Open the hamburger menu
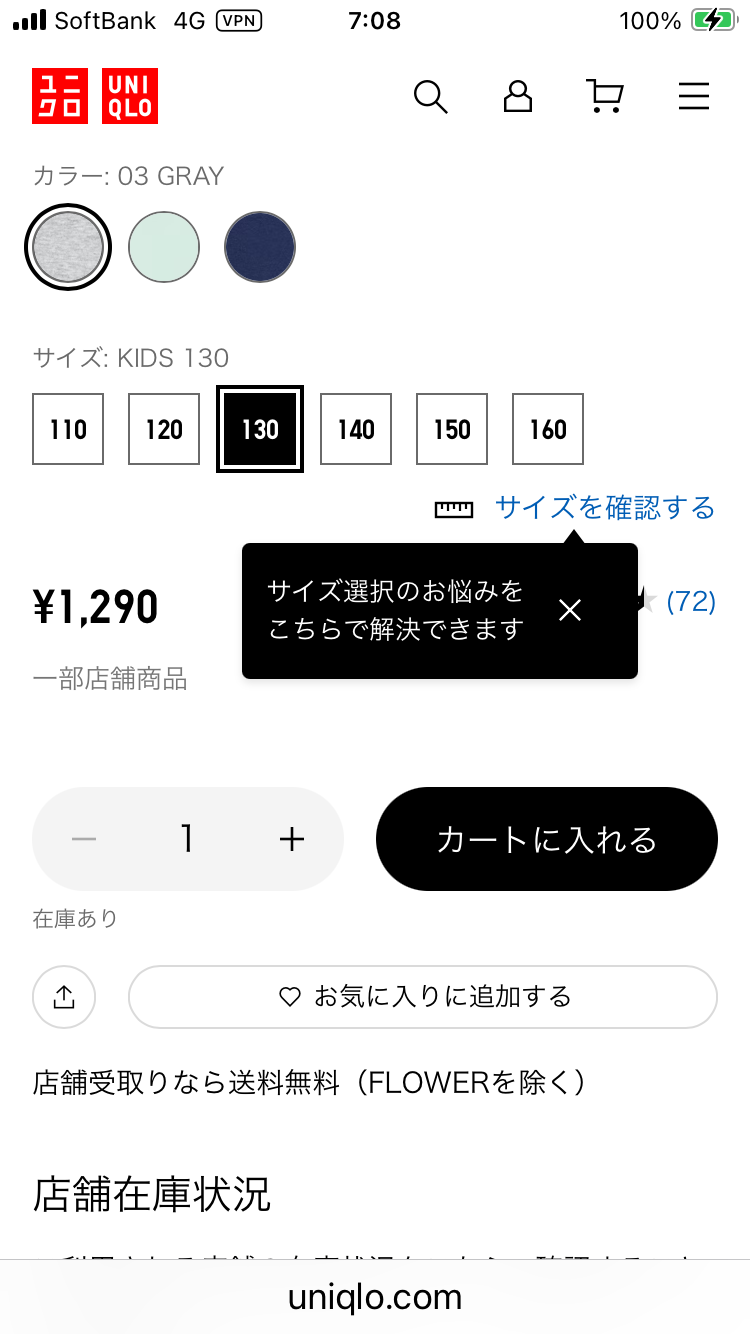The width and height of the screenshot is (750, 1334). pyautogui.click(x=693, y=96)
